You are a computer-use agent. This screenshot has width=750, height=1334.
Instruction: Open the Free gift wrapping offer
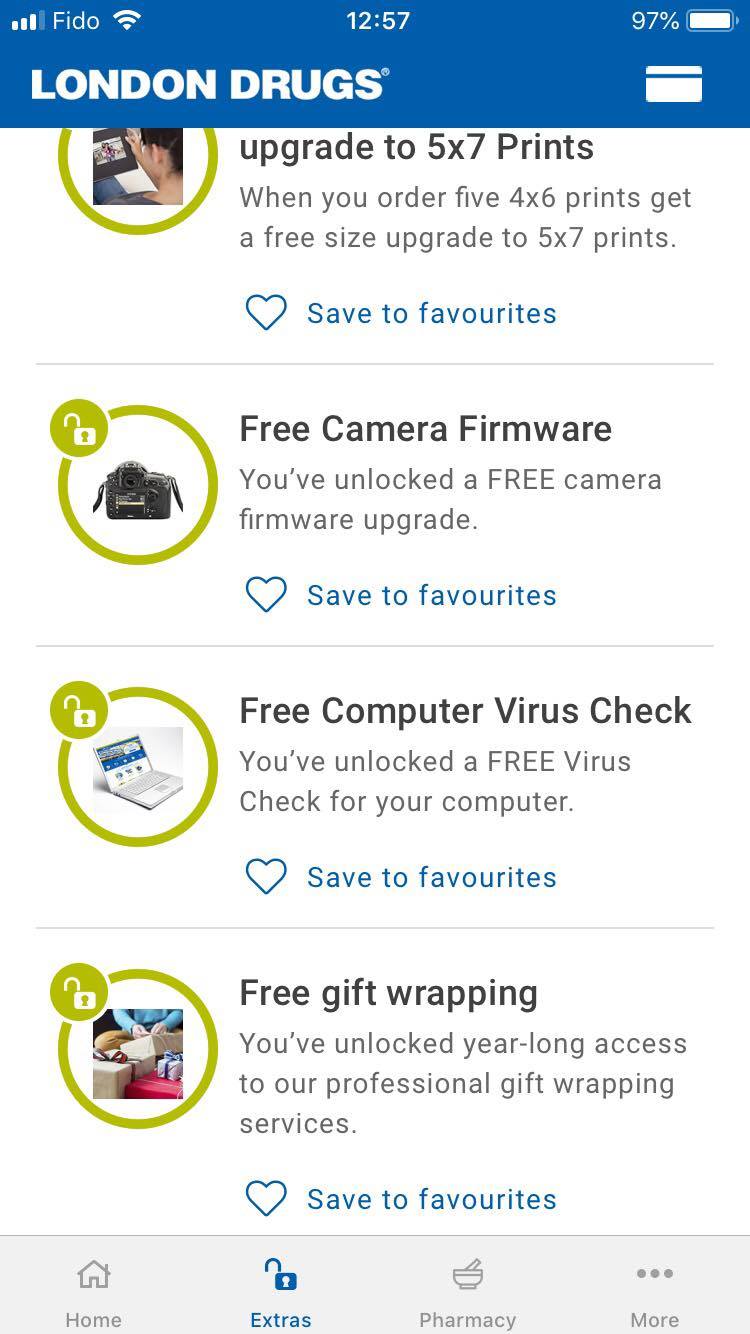coord(388,994)
